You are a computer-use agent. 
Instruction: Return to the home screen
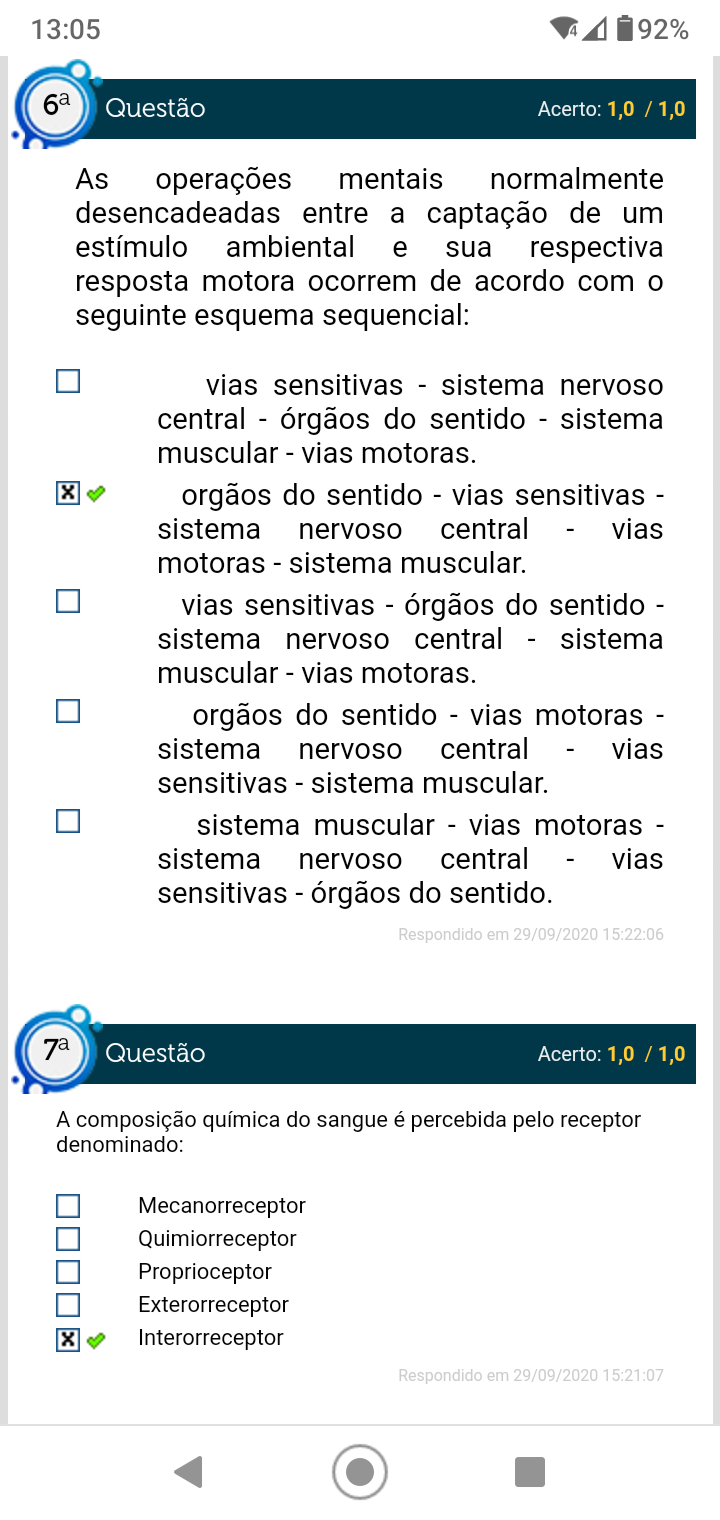[360, 1472]
